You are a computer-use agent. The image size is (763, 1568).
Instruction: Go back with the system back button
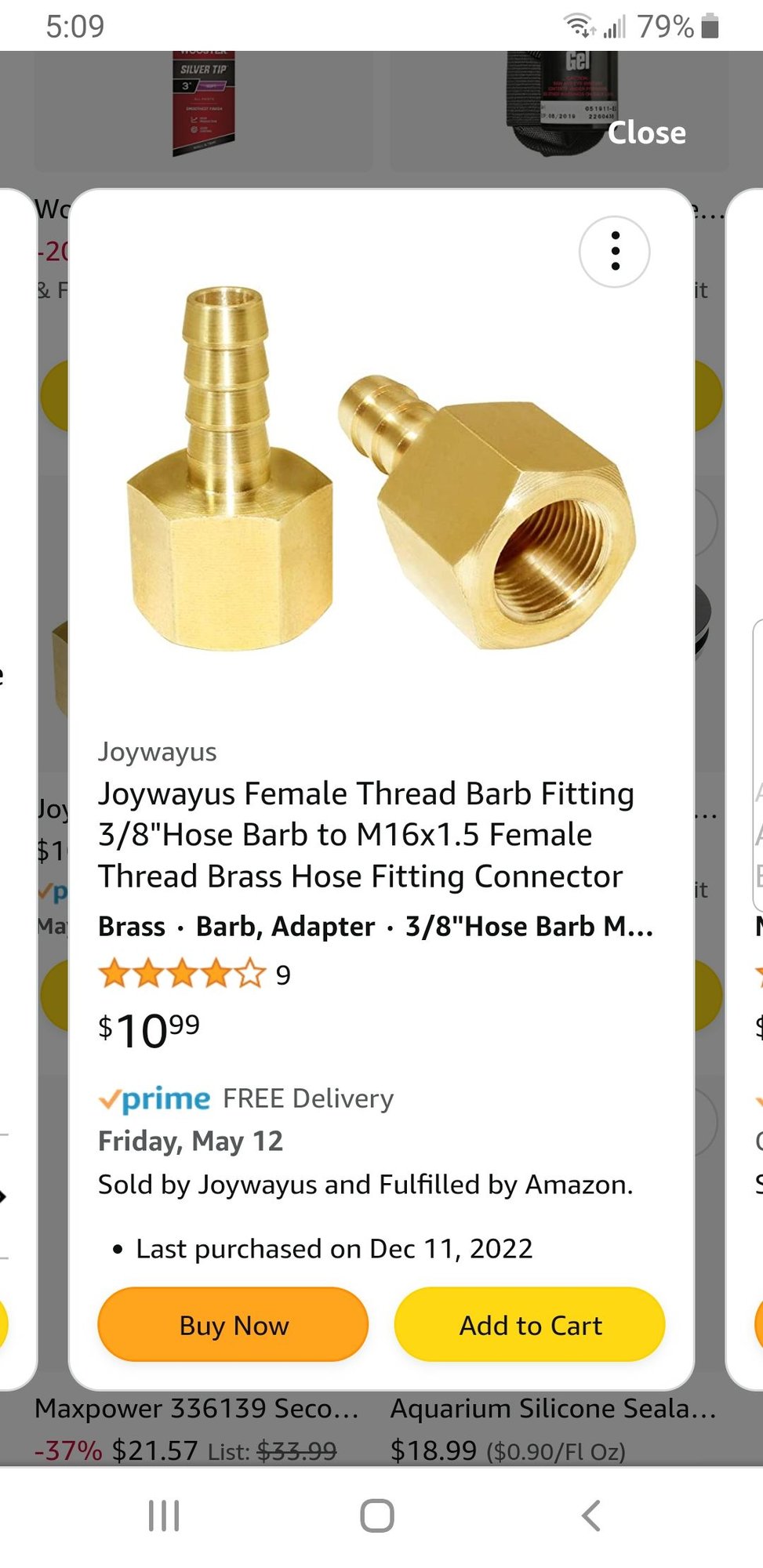click(x=591, y=1515)
